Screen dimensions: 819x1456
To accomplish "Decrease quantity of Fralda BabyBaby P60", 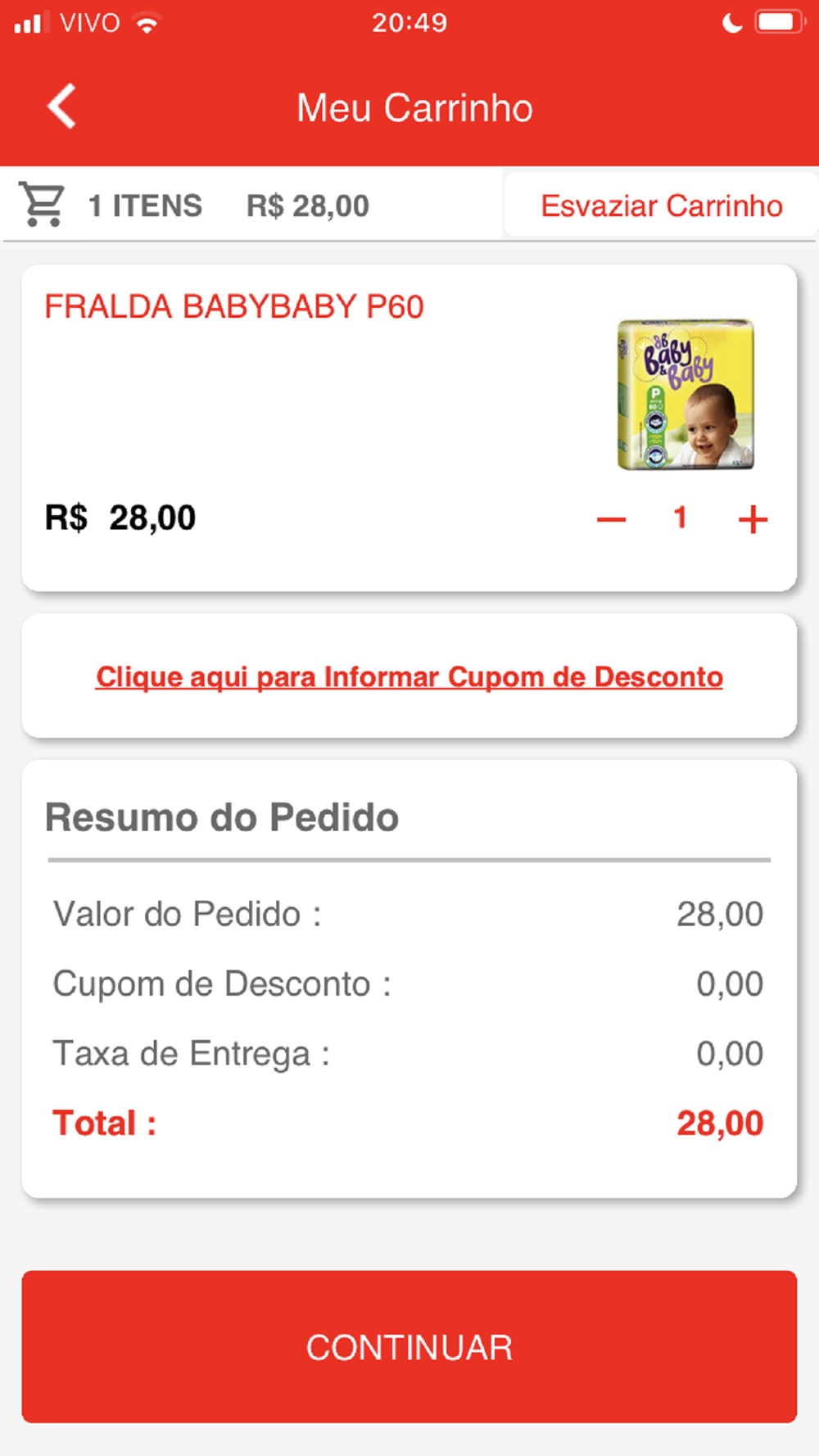I will point(611,519).
